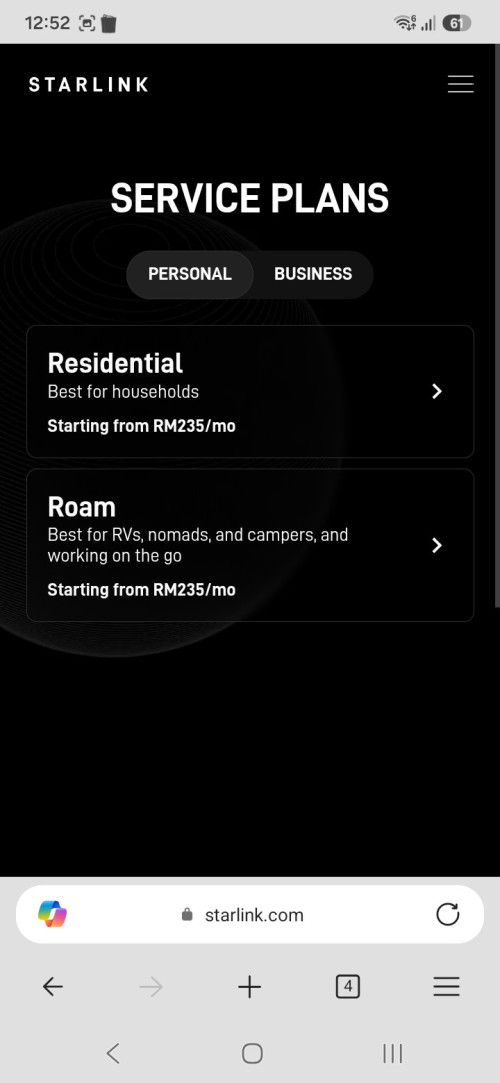Image resolution: width=500 pixels, height=1083 pixels.
Task: Switch to the Business plans tab
Action: pos(313,274)
